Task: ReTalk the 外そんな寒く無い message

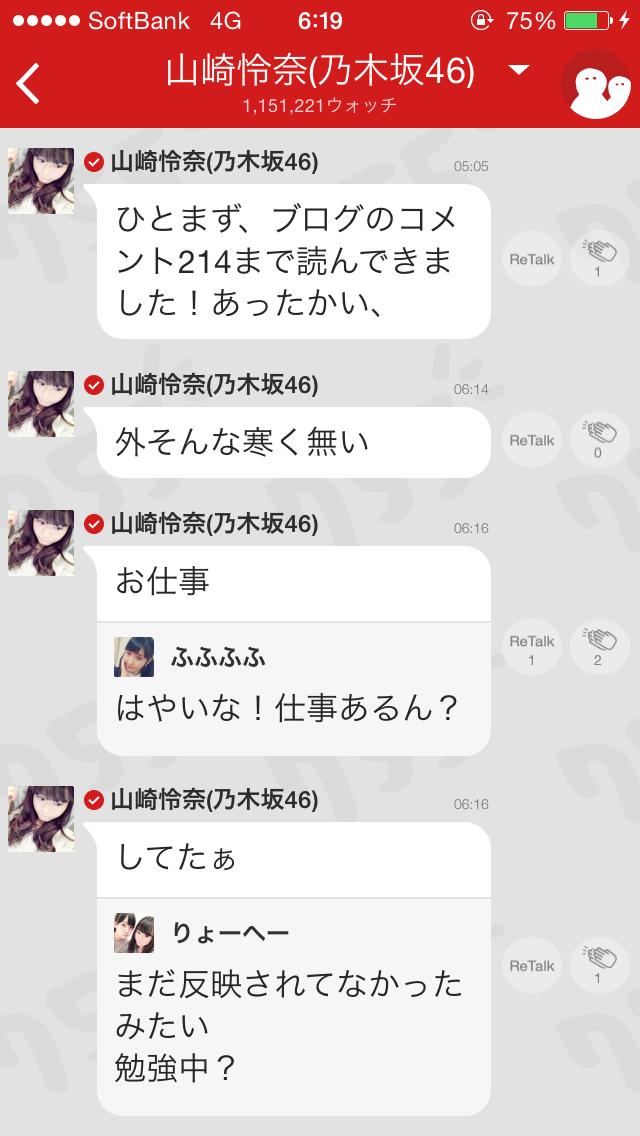Action: [x=531, y=440]
